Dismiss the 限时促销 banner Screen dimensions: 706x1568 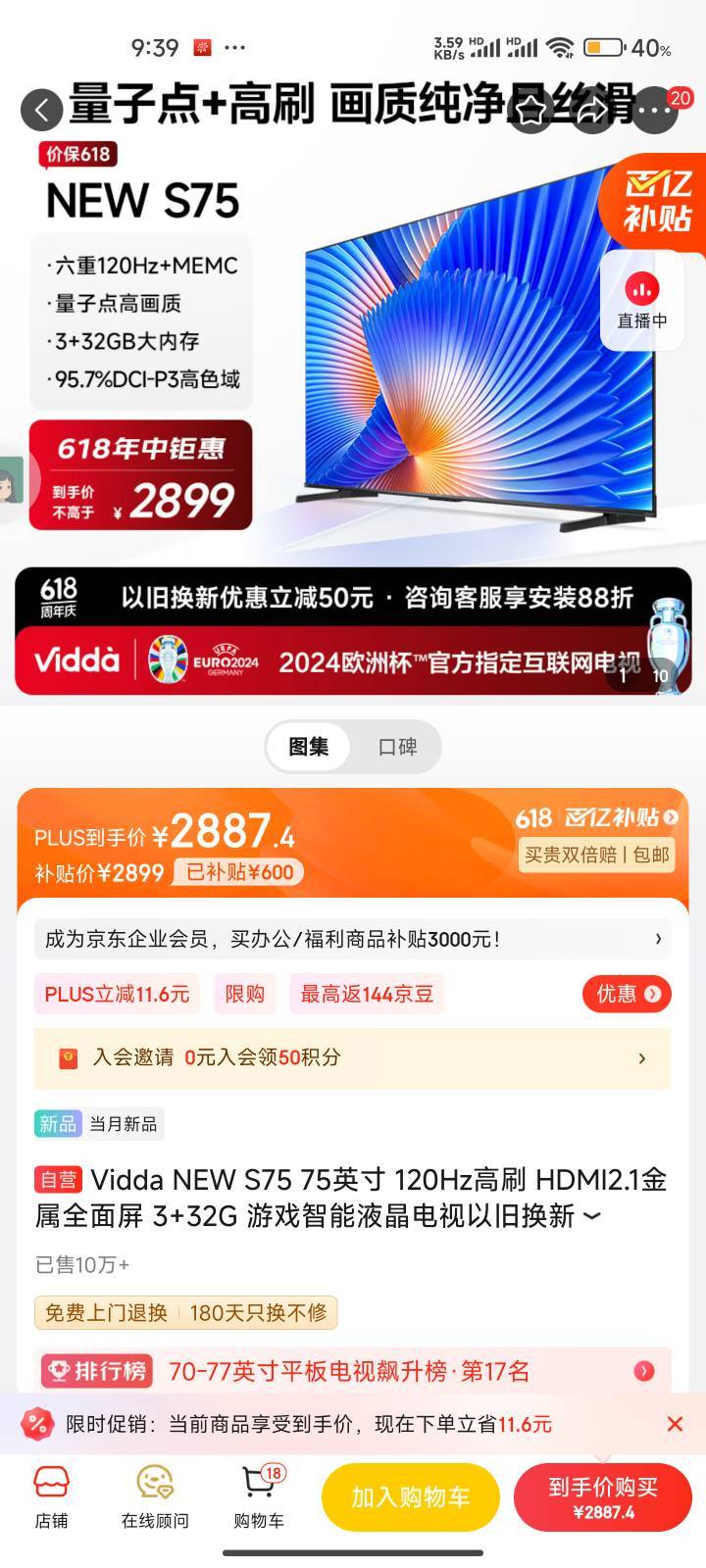click(x=675, y=1424)
